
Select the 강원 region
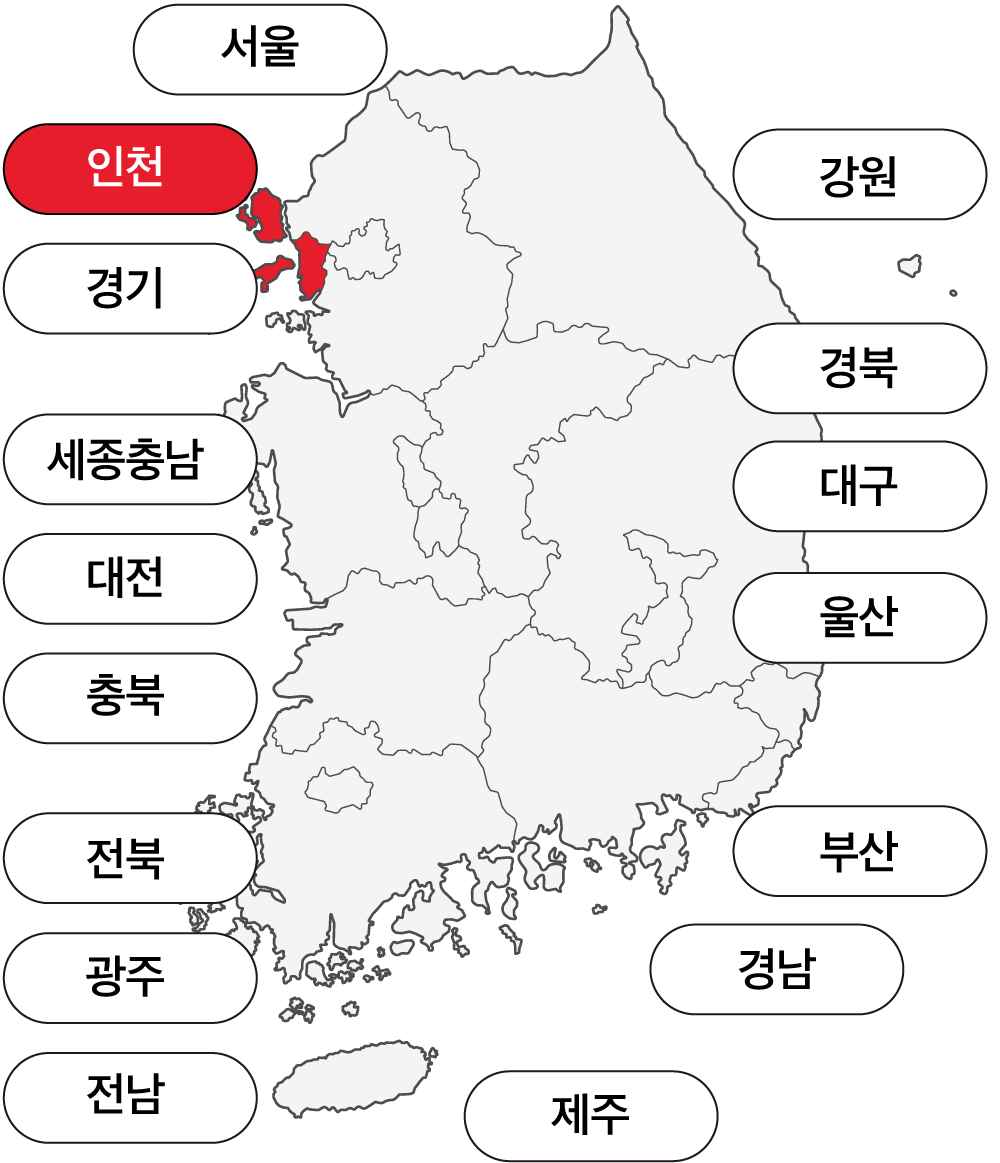pos(859,174)
